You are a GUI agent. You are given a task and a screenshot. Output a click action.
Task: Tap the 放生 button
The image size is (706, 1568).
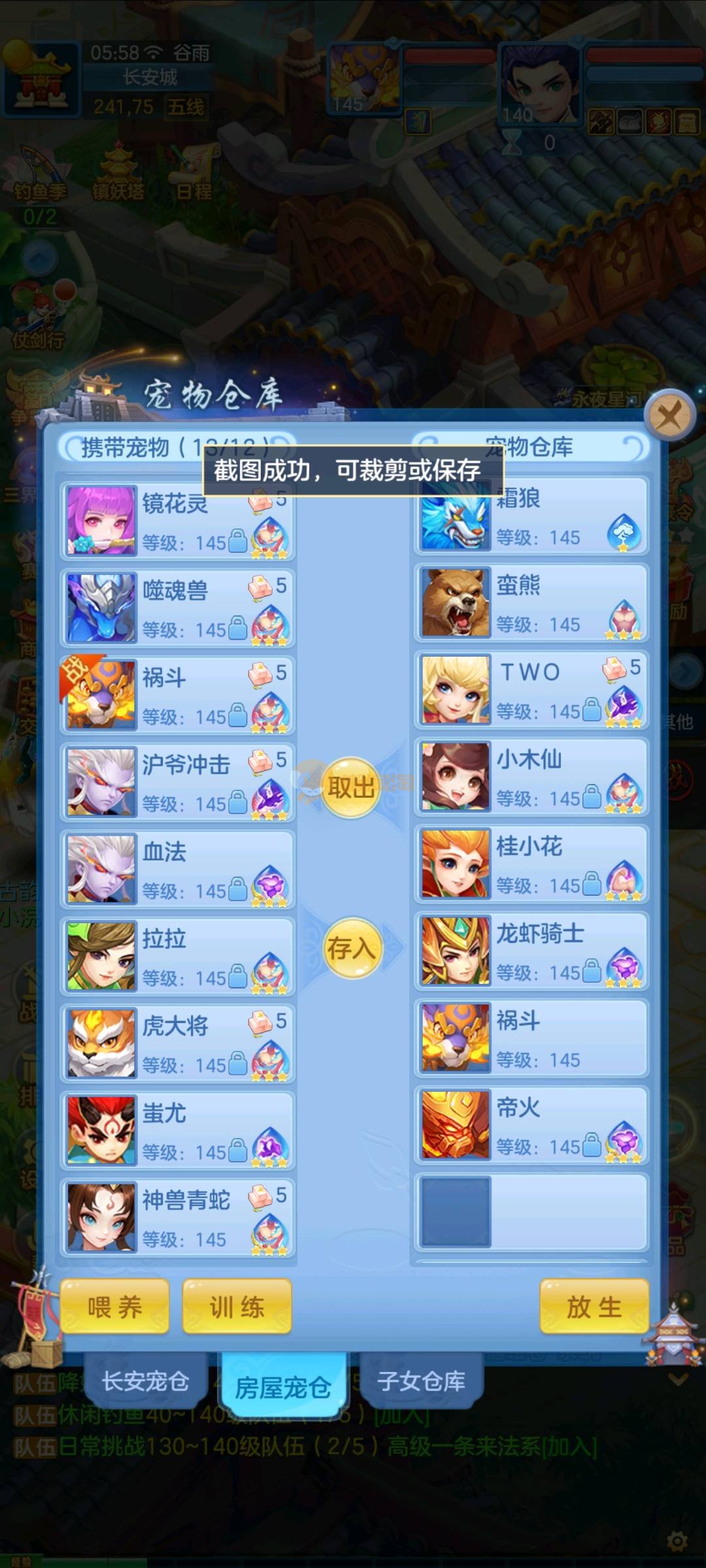[594, 1307]
